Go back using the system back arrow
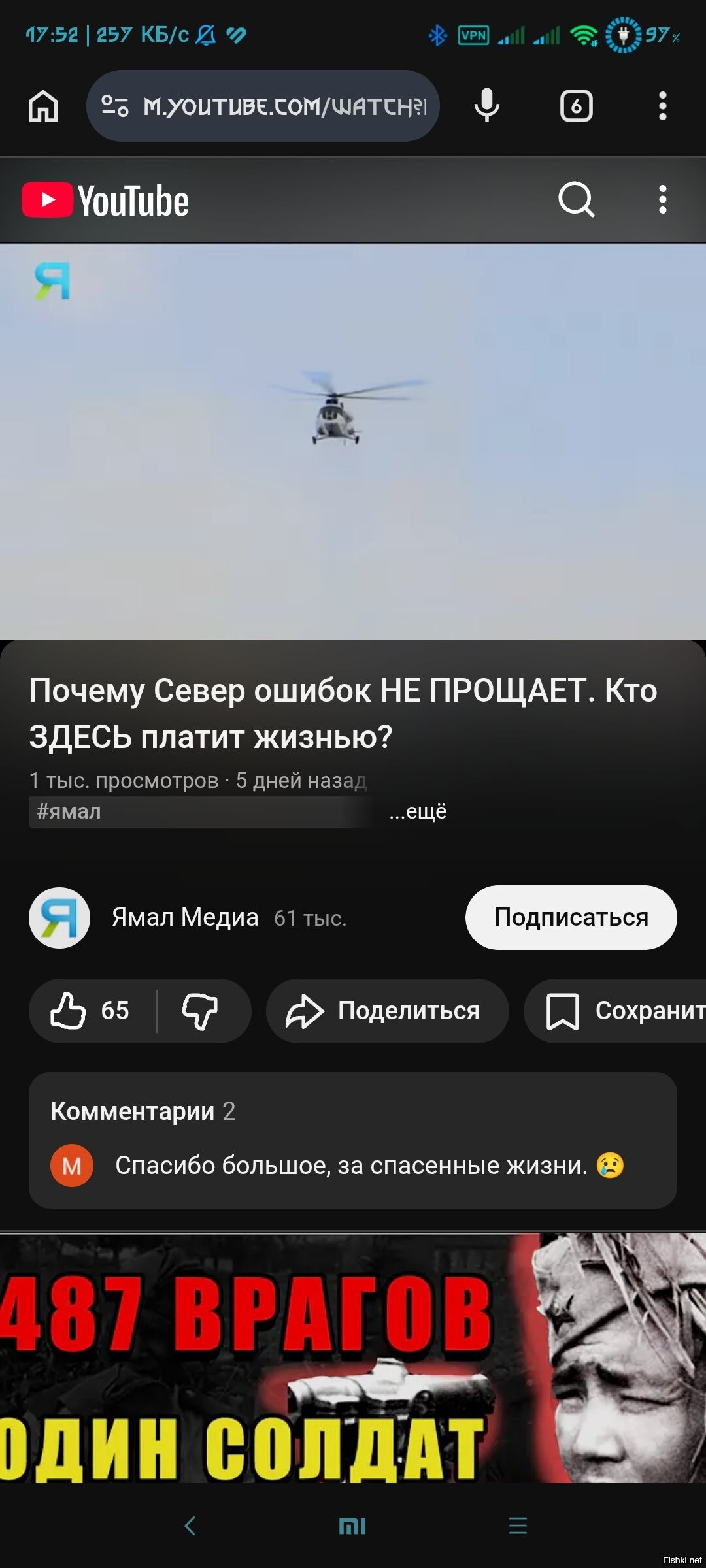 pyautogui.click(x=190, y=1526)
